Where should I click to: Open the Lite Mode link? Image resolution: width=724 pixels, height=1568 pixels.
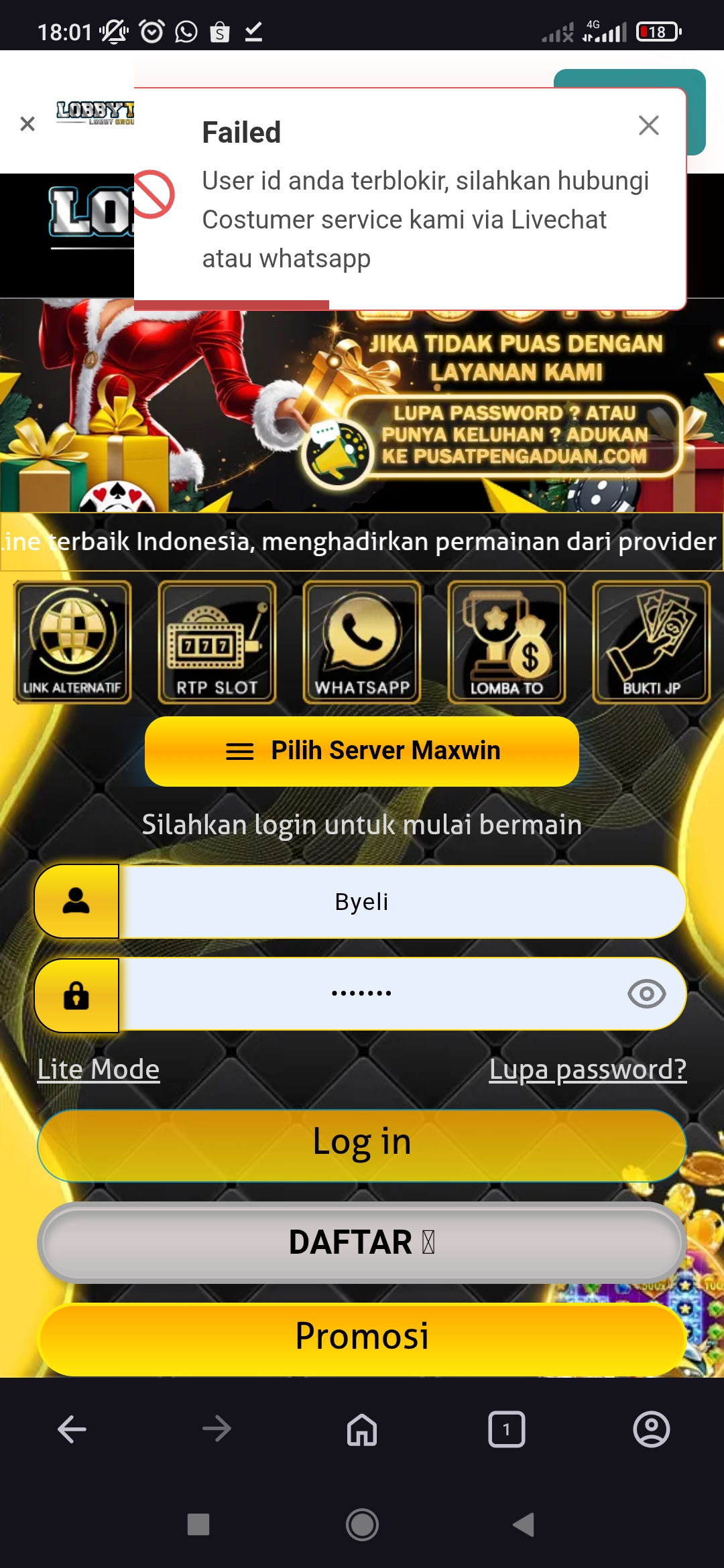[99, 1069]
